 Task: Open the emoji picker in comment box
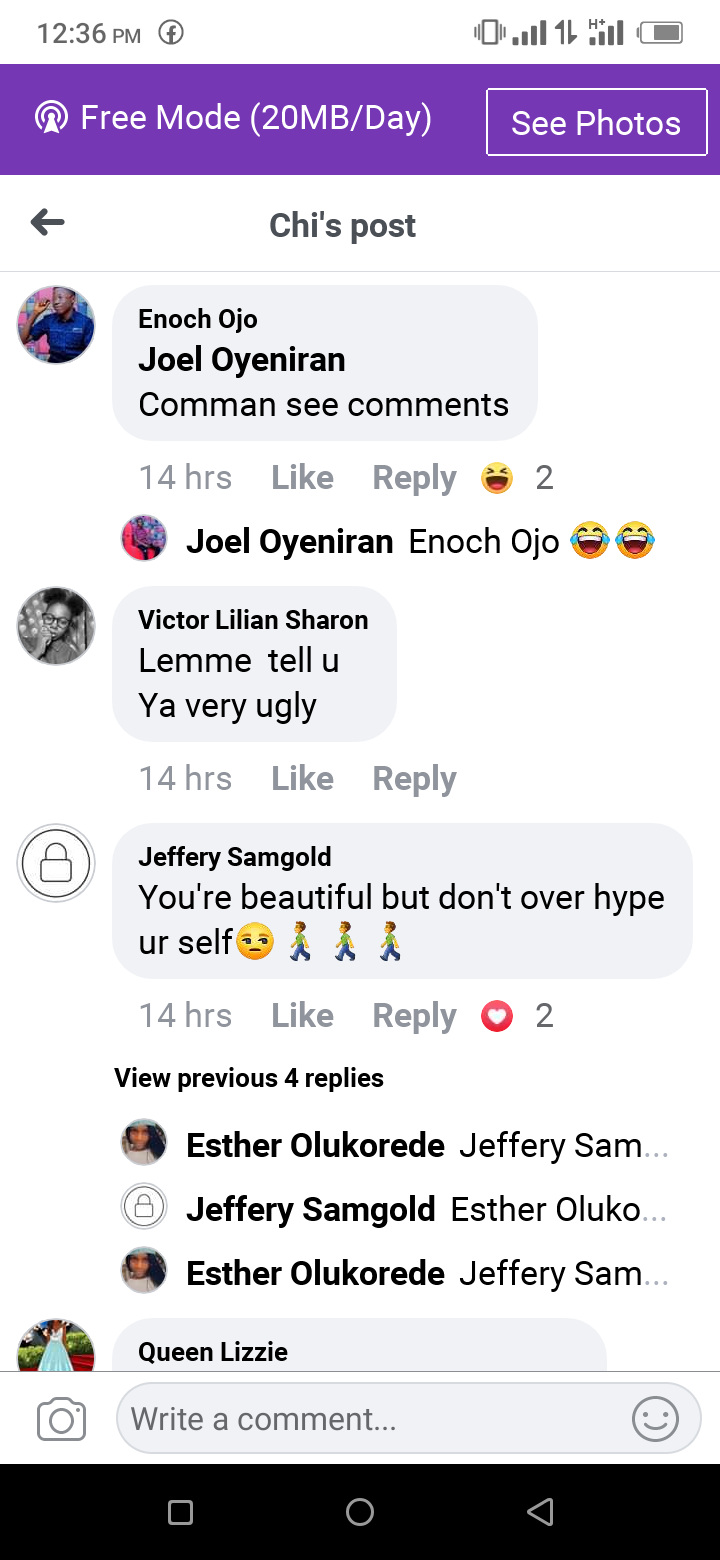[x=656, y=1419]
